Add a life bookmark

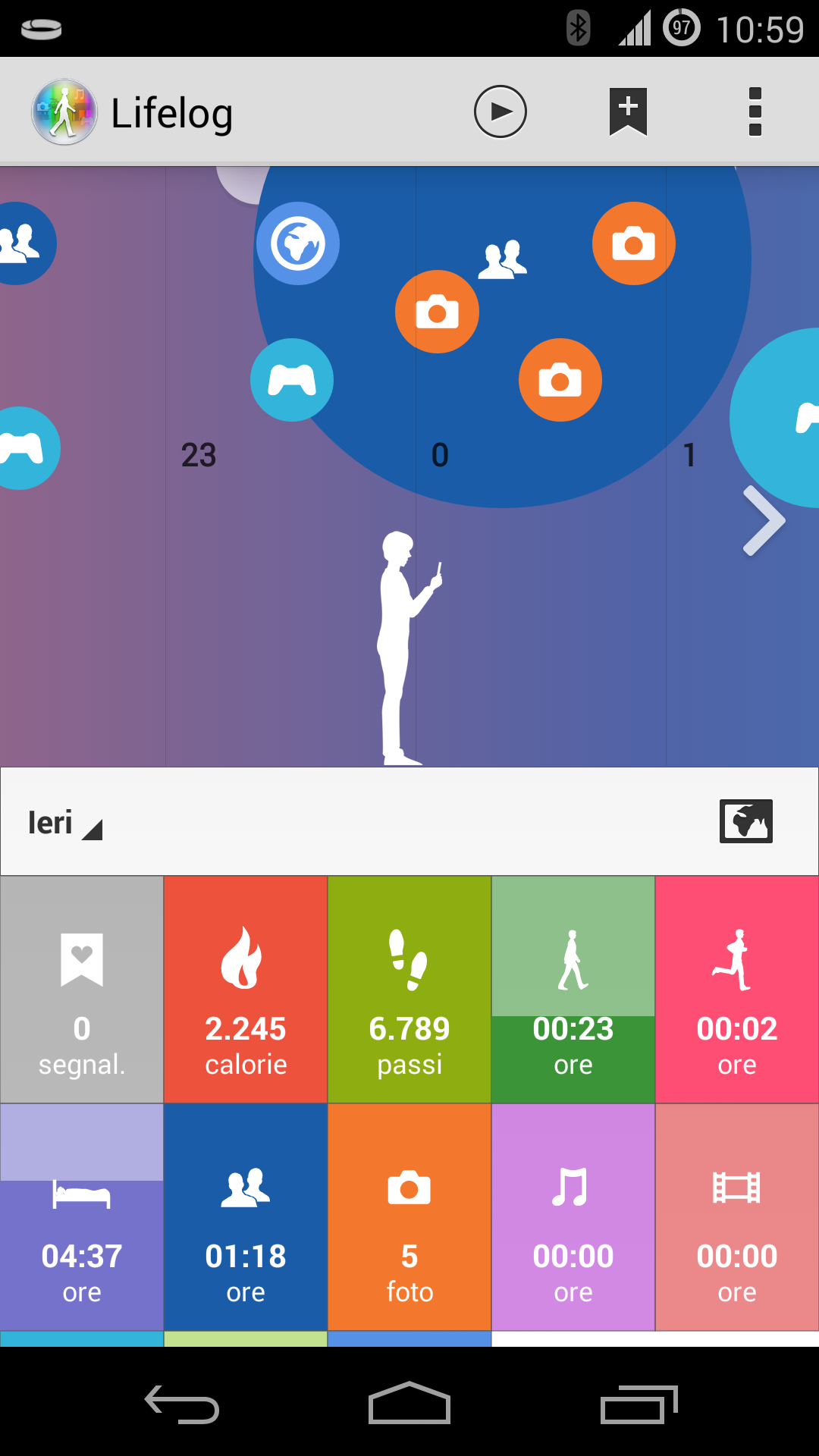tap(628, 111)
